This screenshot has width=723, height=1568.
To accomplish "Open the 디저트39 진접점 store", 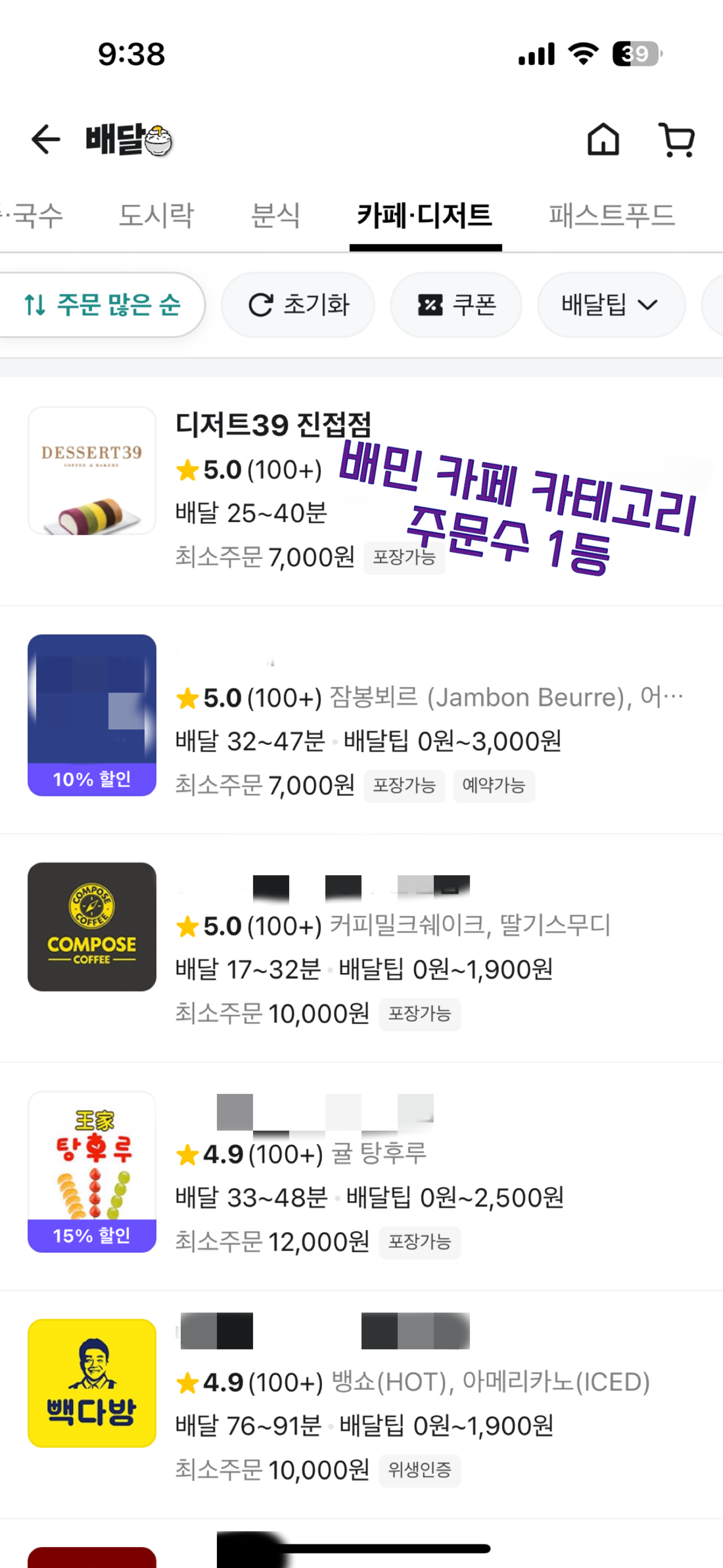I will pos(273,425).
